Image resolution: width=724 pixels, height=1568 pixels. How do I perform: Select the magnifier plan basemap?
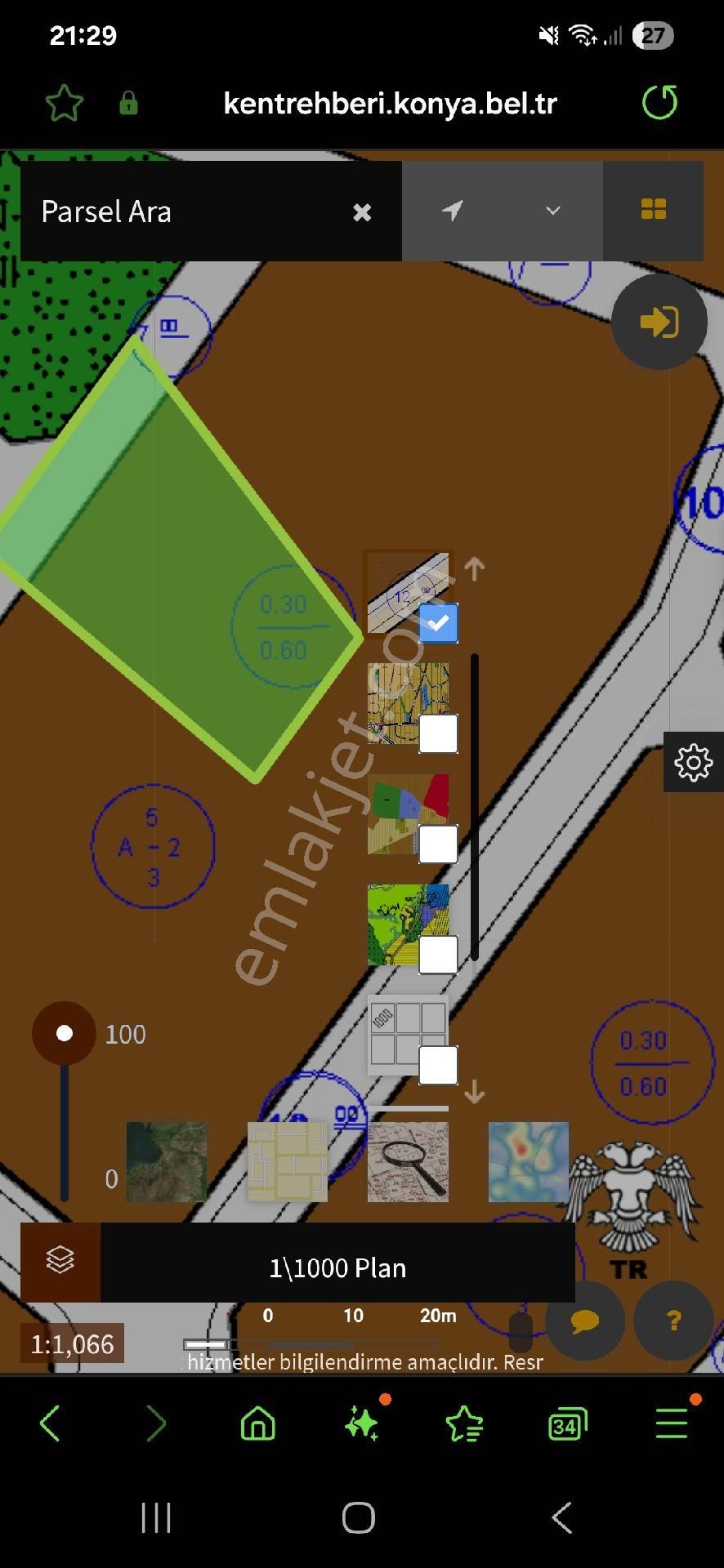(x=408, y=1161)
